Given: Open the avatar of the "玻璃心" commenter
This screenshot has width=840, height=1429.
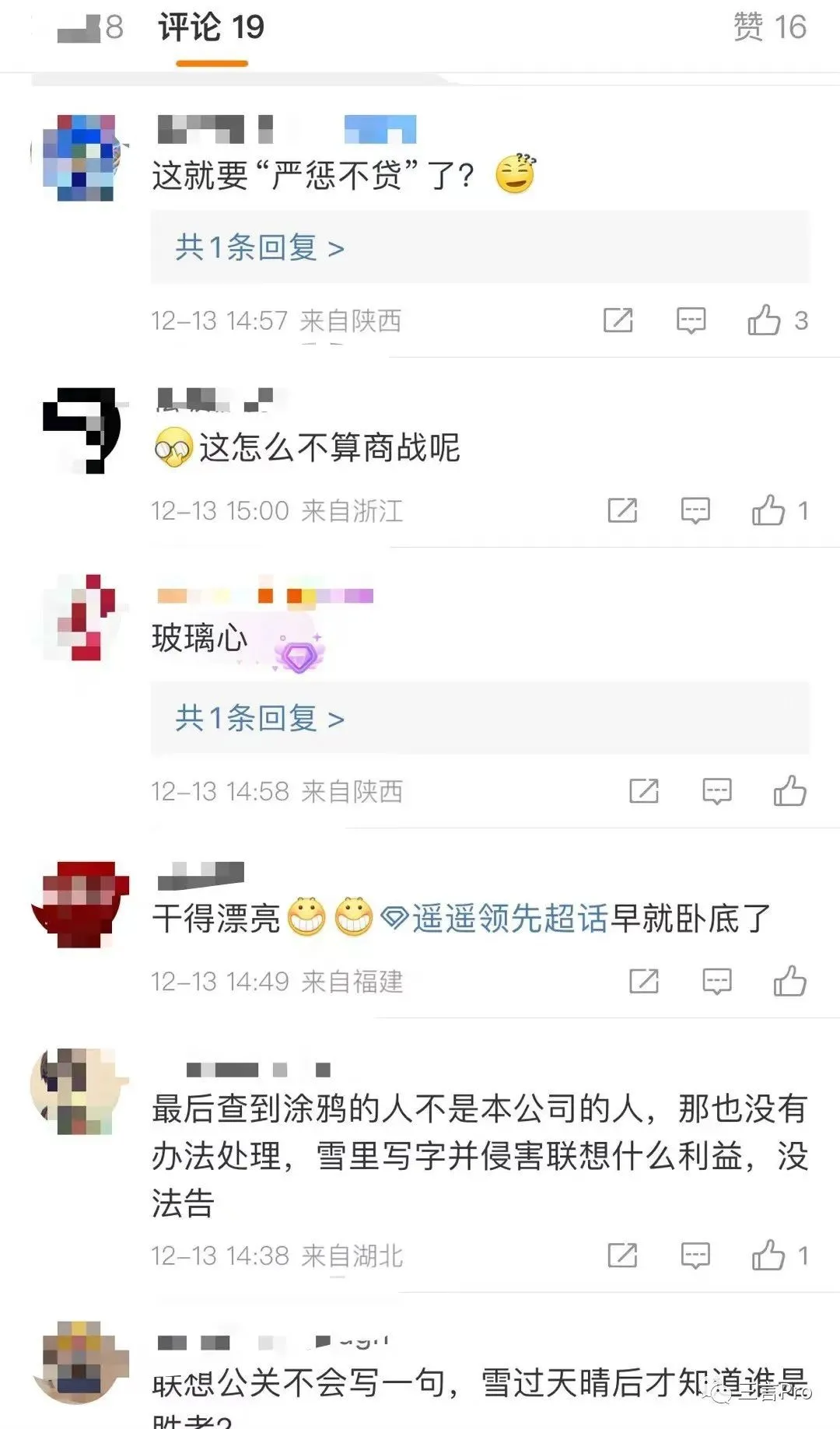Looking at the screenshot, I should point(80,618).
